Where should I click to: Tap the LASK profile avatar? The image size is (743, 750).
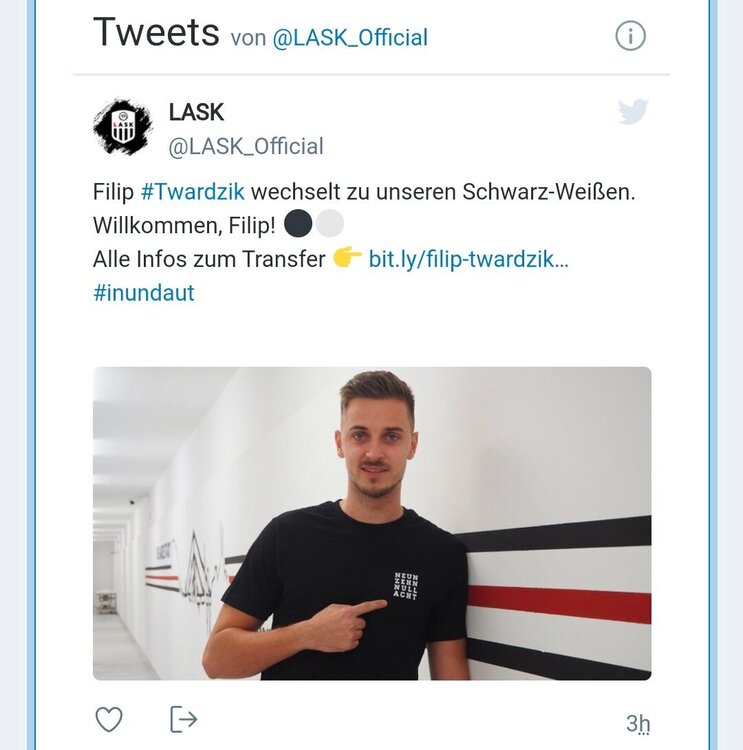click(123, 127)
